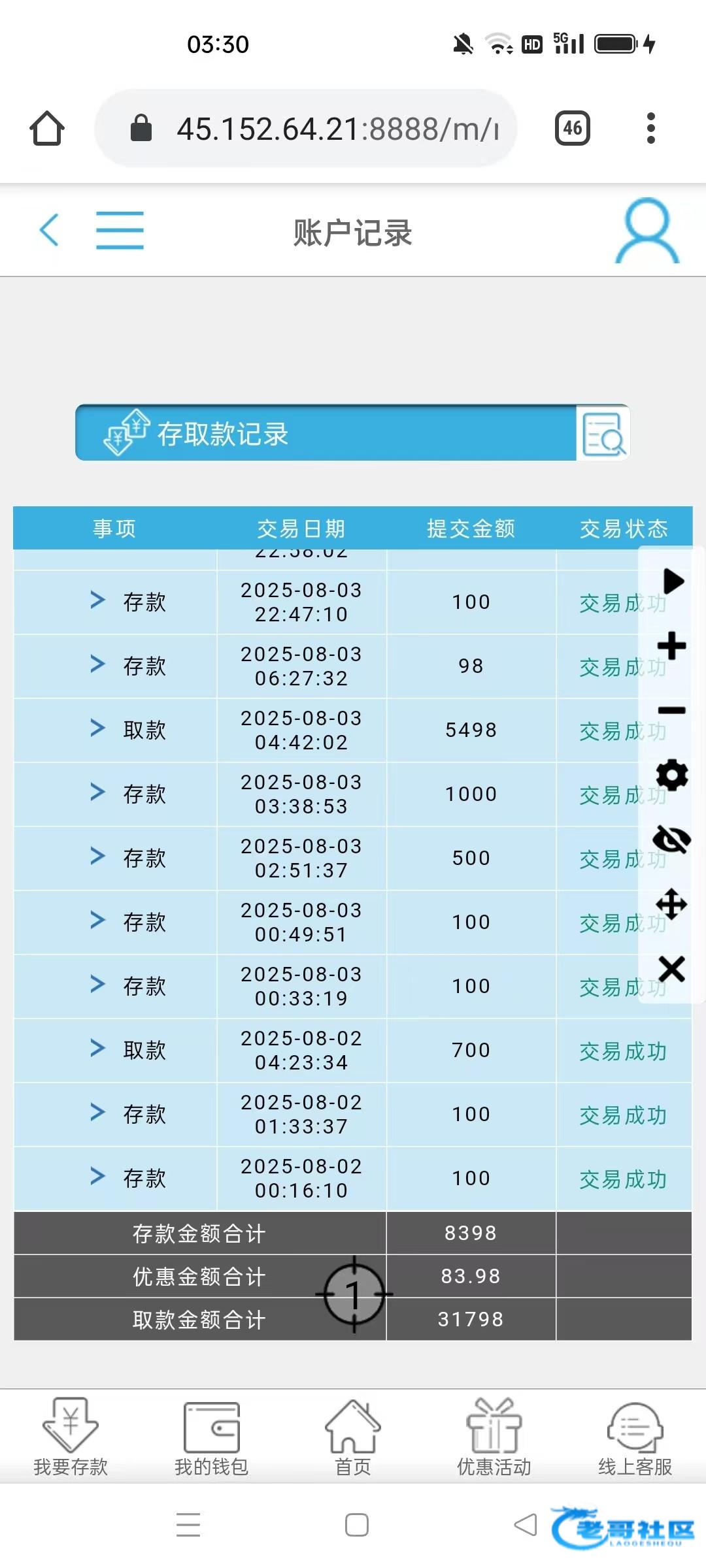Expand the 5498 withdrawal row

pyautogui.click(x=97, y=728)
